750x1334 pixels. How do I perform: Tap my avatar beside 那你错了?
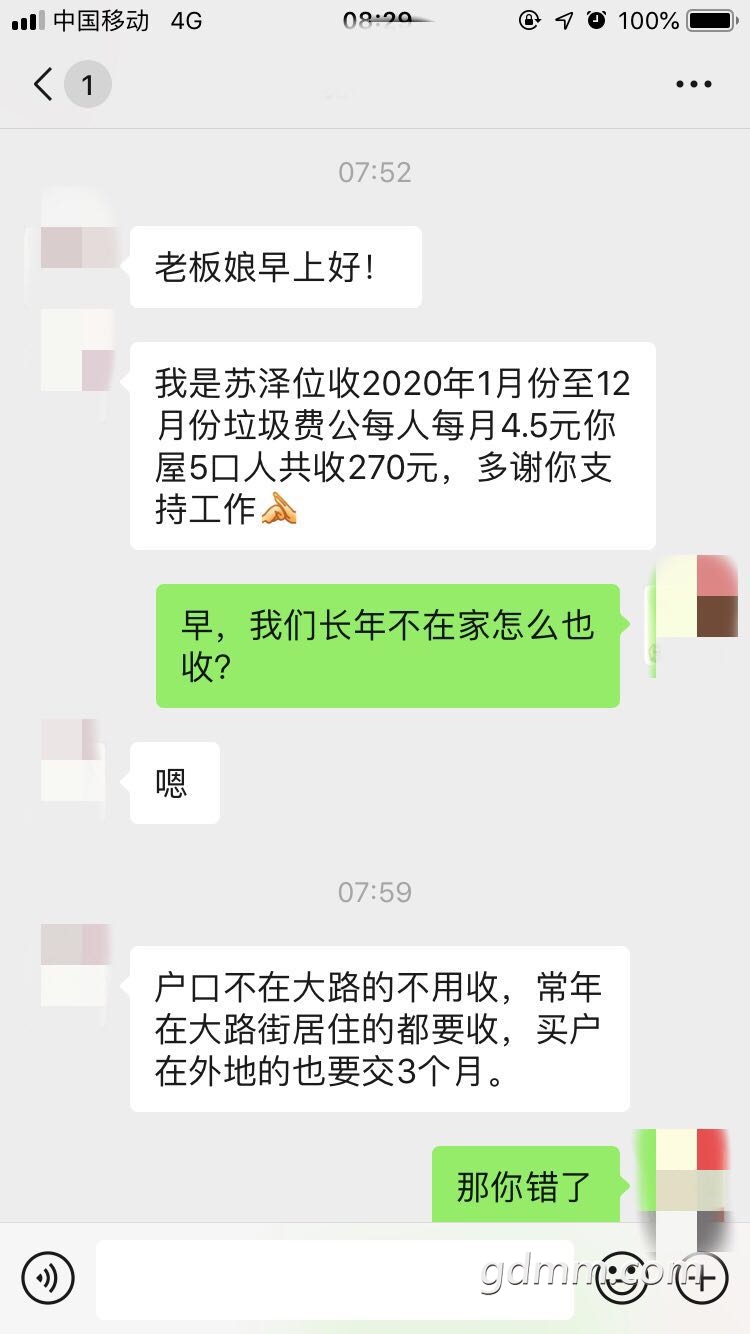pyautogui.click(x=690, y=1176)
